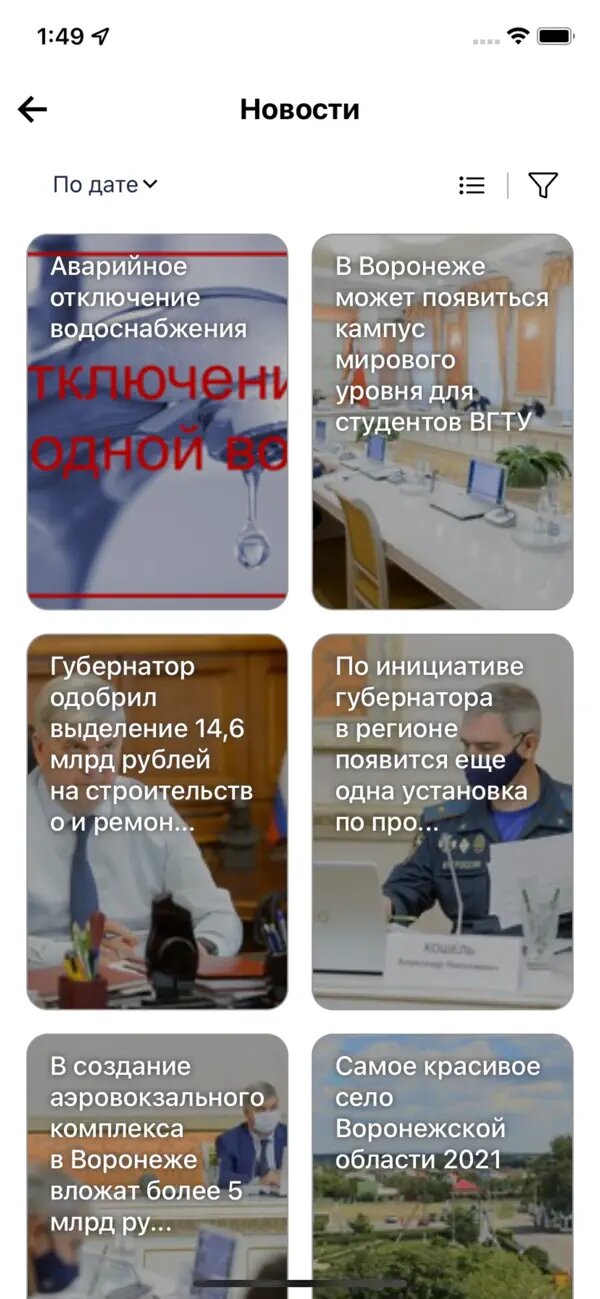Open the news about the governor allocating 14,6 млрд рублей
The width and height of the screenshot is (600, 1299).
click(x=157, y=821)
